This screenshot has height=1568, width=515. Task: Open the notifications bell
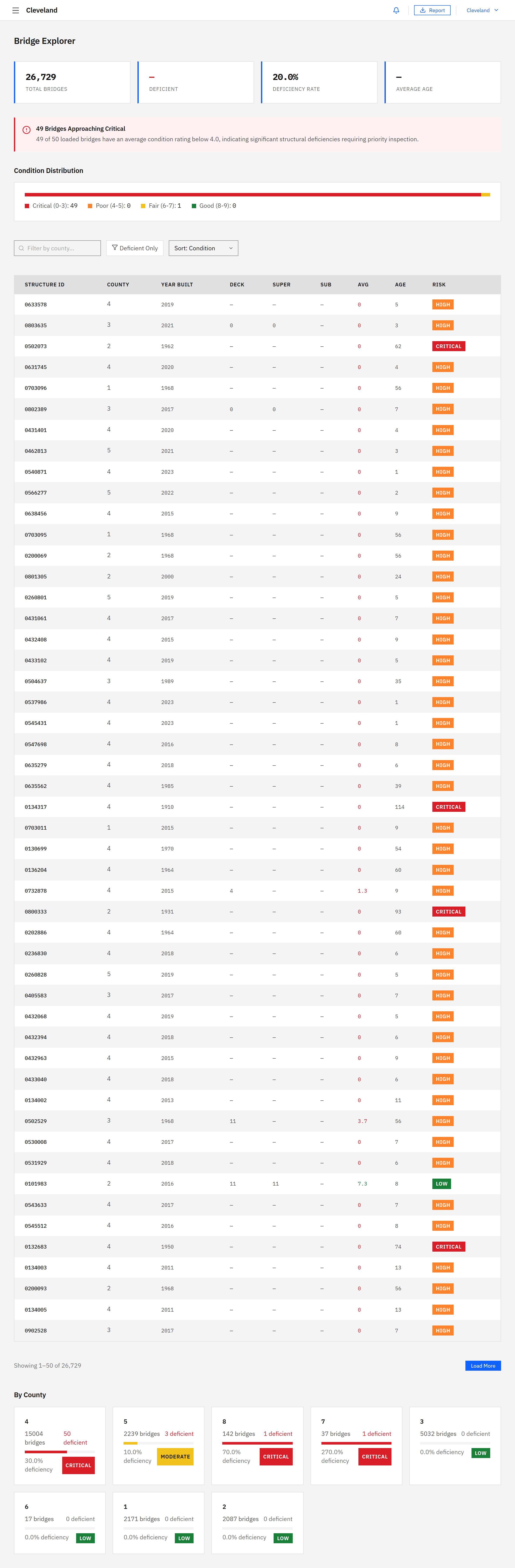click(396, 10)
